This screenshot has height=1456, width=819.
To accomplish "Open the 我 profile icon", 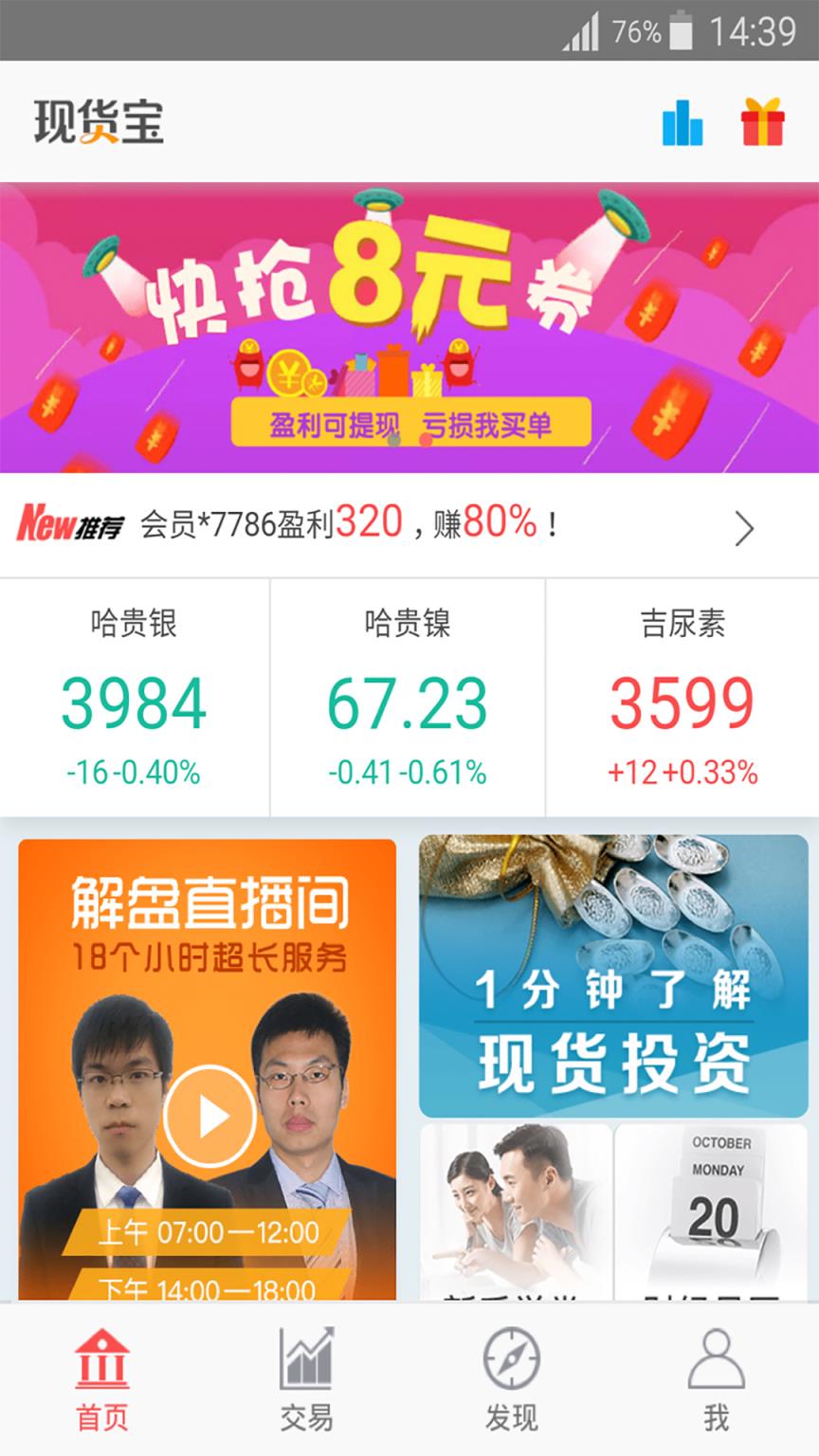I will click(718, 1362).
